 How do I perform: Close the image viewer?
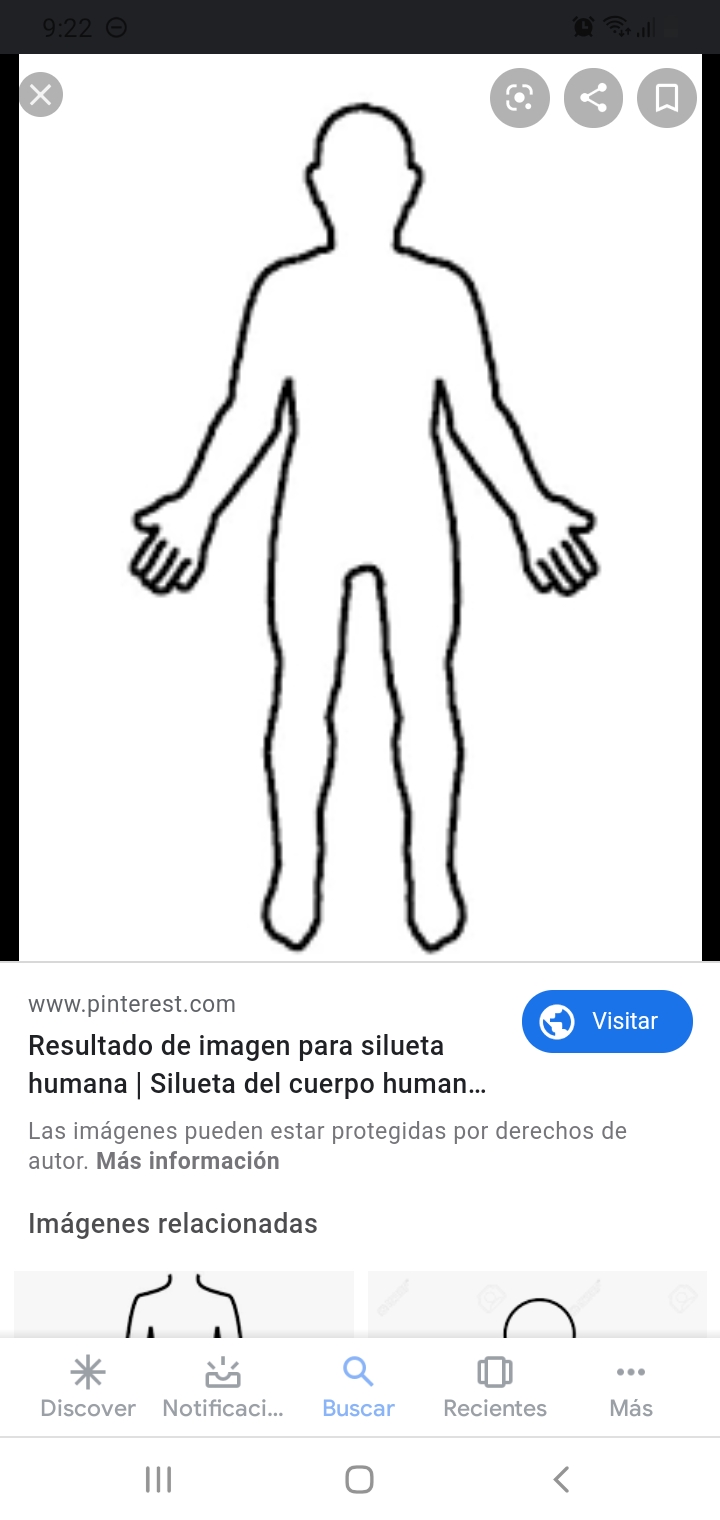coord(40,96)
